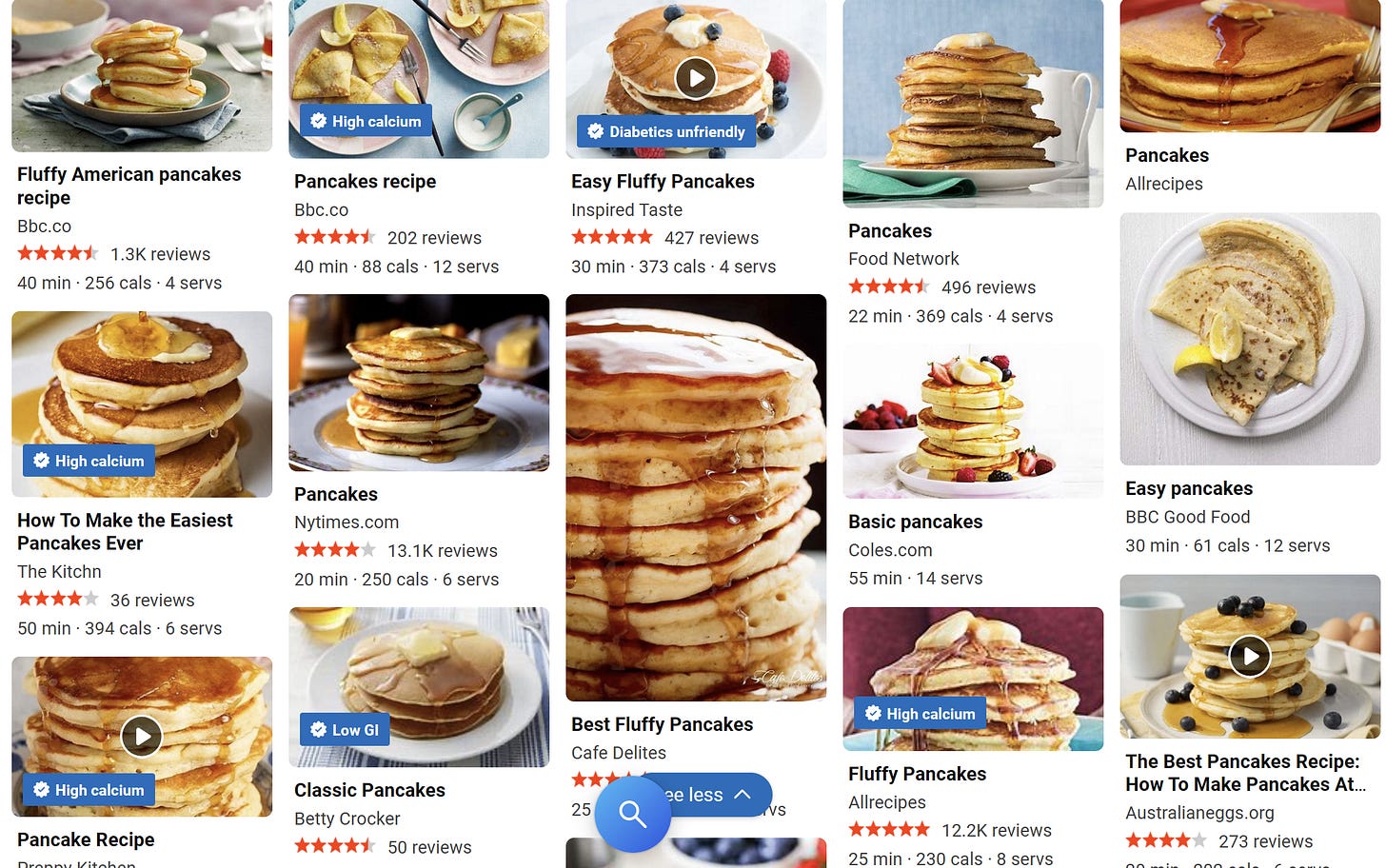Open Easy pancakes from BBC Good Food

1188,488
